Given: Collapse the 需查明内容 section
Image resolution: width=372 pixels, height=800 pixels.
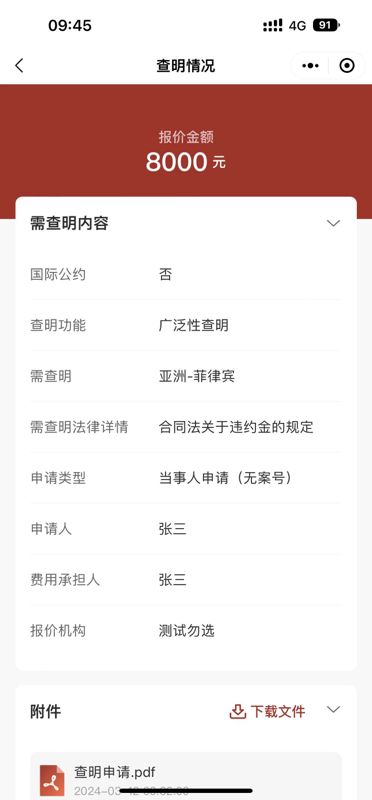Looking at the screenshot, I should coord(333,223).
